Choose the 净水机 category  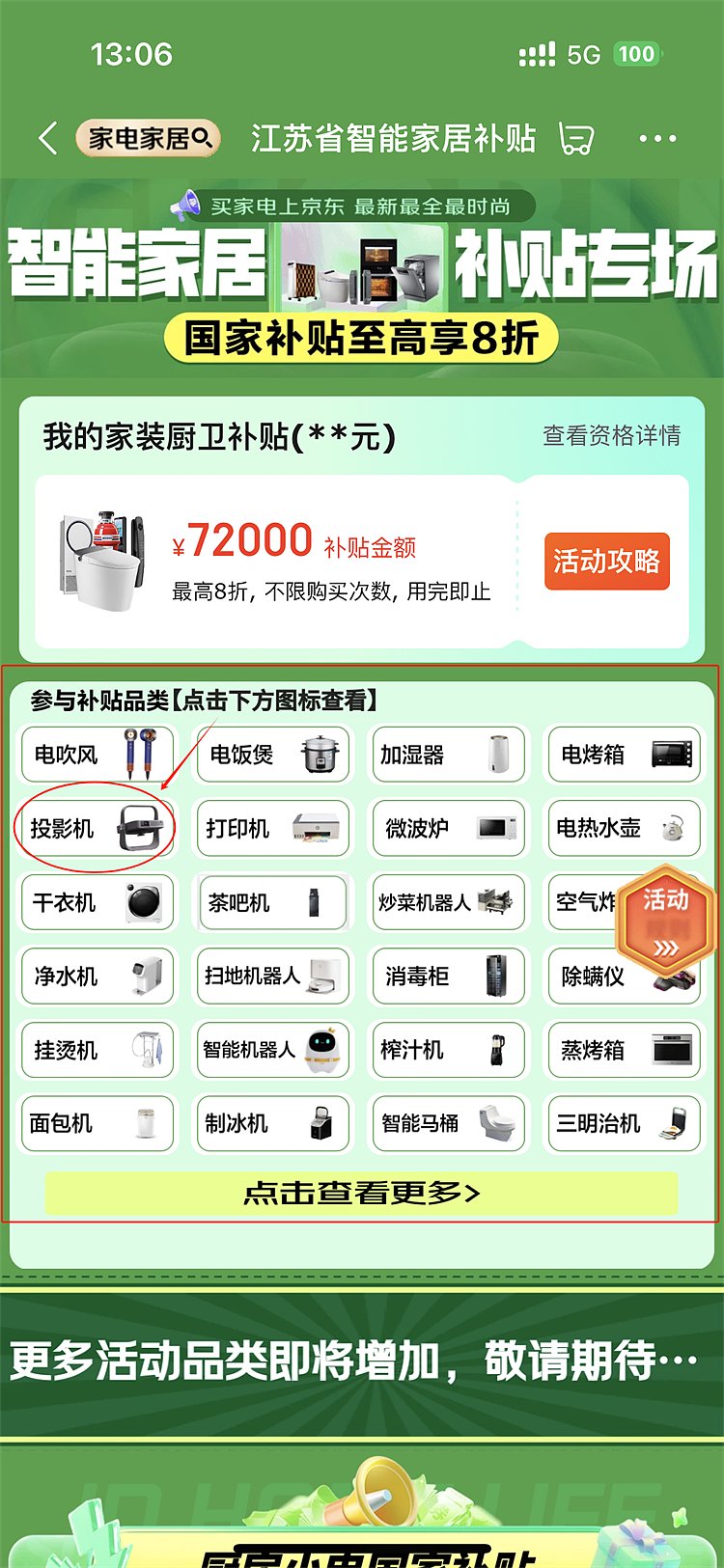[x=97, y=977]
